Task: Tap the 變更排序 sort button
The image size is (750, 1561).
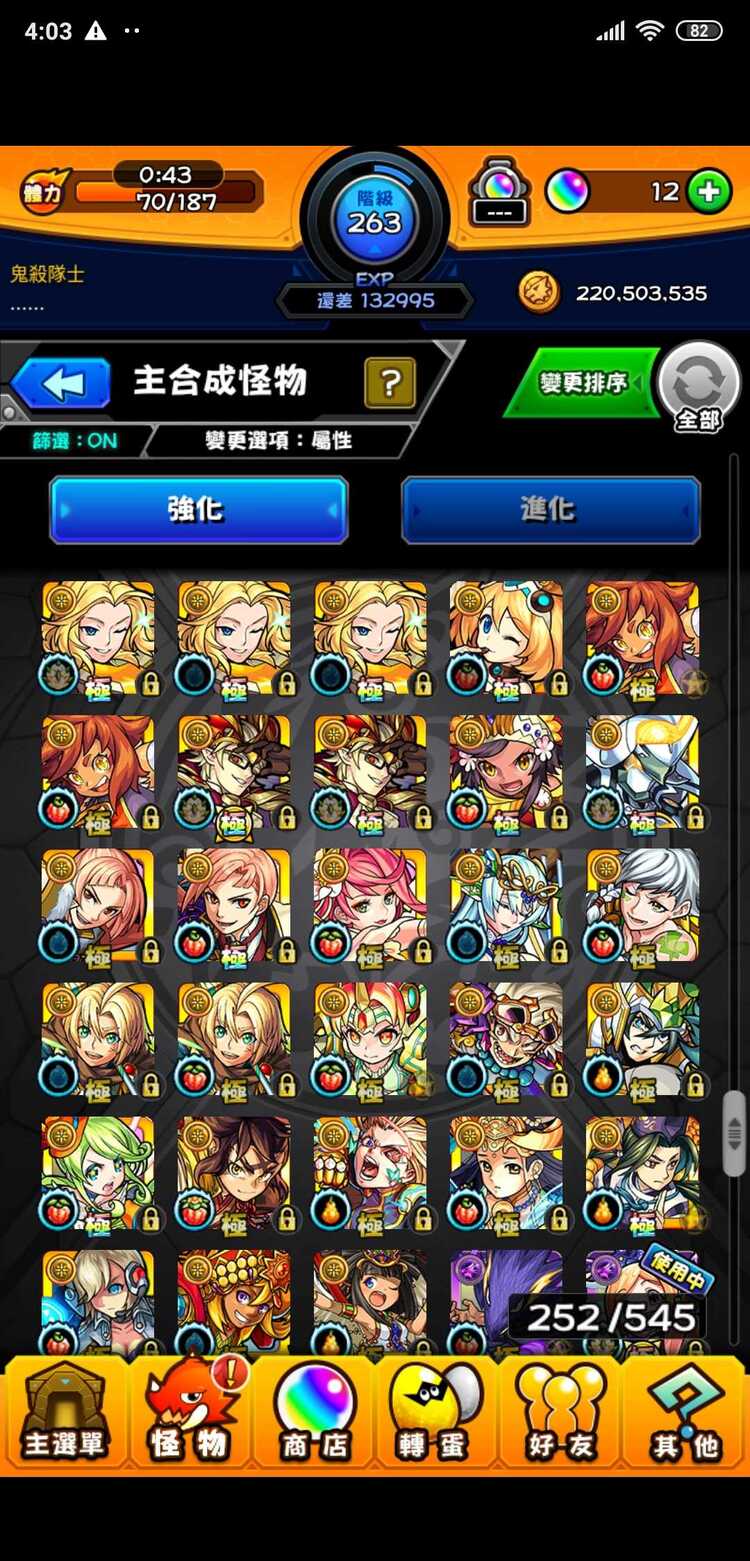Action: (x=583, y=382)
